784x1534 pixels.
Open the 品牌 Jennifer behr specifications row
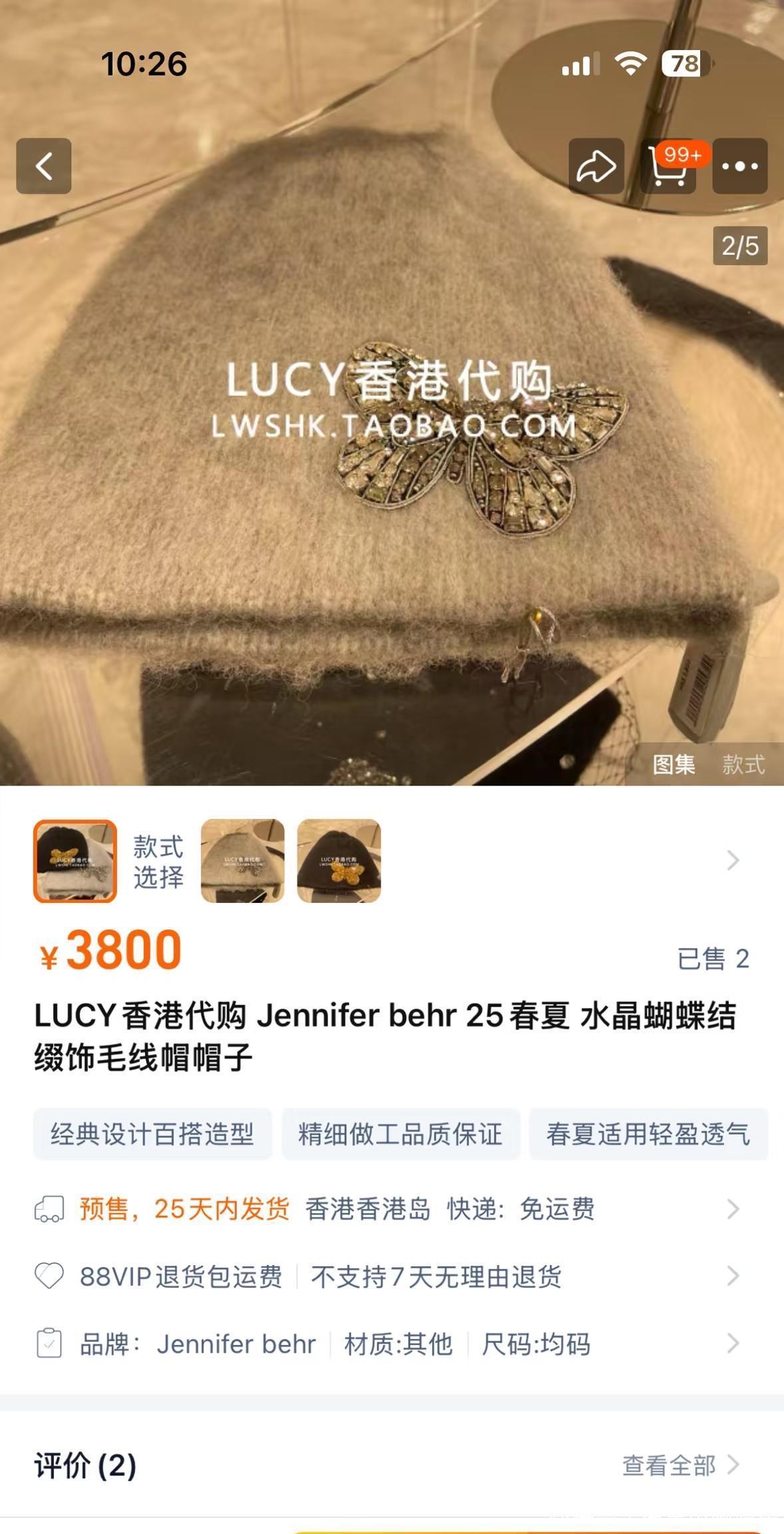tap(386, 1344)
